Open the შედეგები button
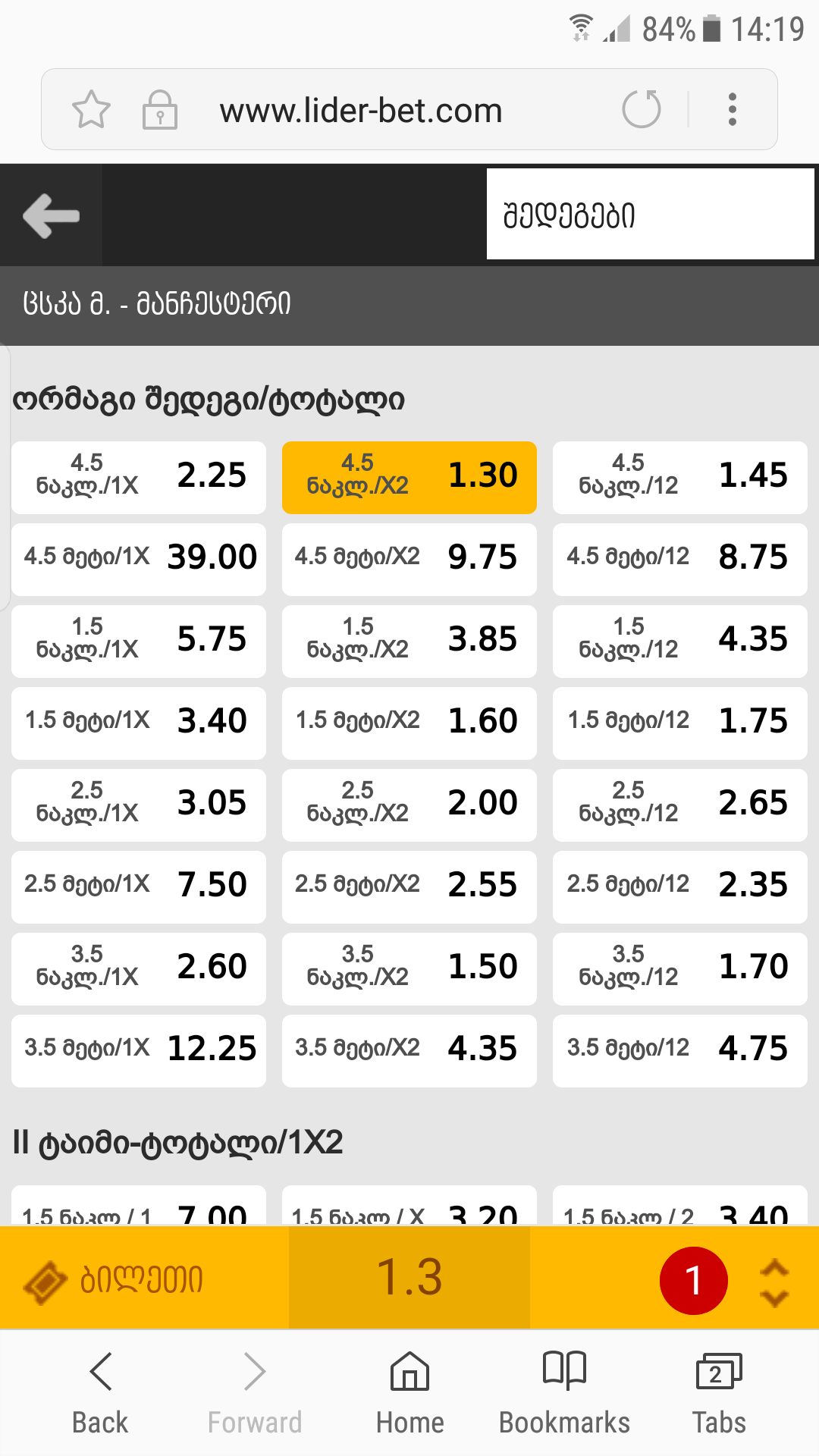 point(650,215)
